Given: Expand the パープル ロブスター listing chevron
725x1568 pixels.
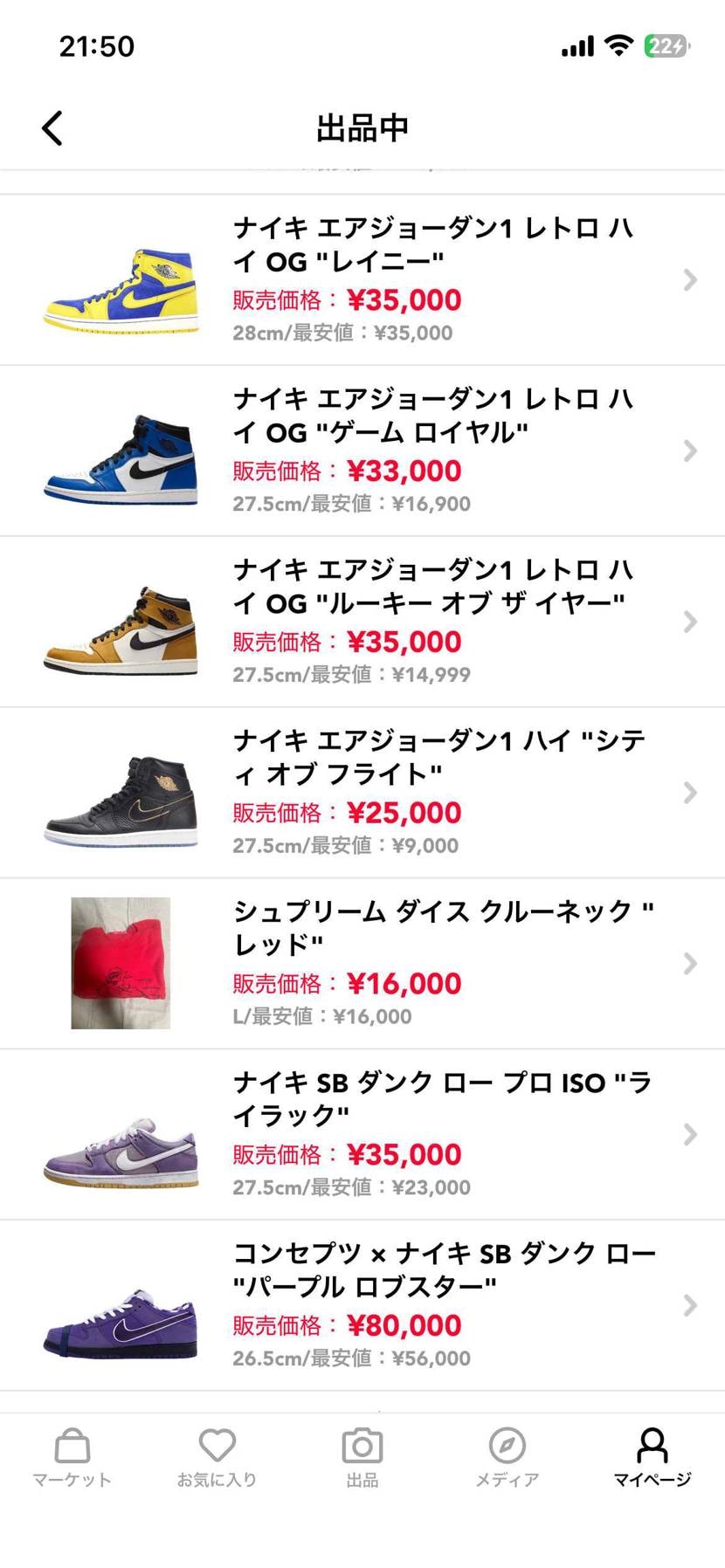Looking at the screenshot, I should (x=689, y=1304).
